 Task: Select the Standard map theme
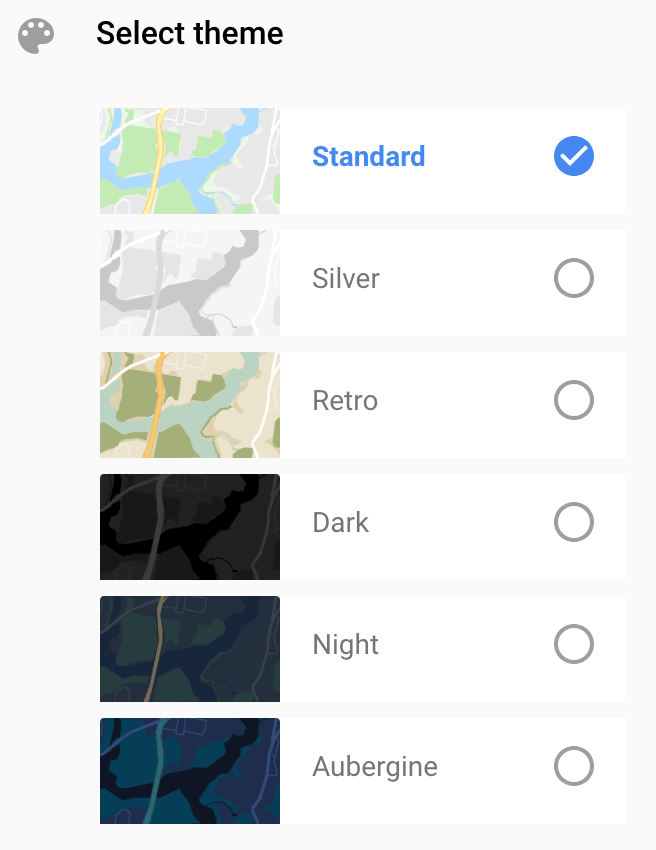point(573,157)
